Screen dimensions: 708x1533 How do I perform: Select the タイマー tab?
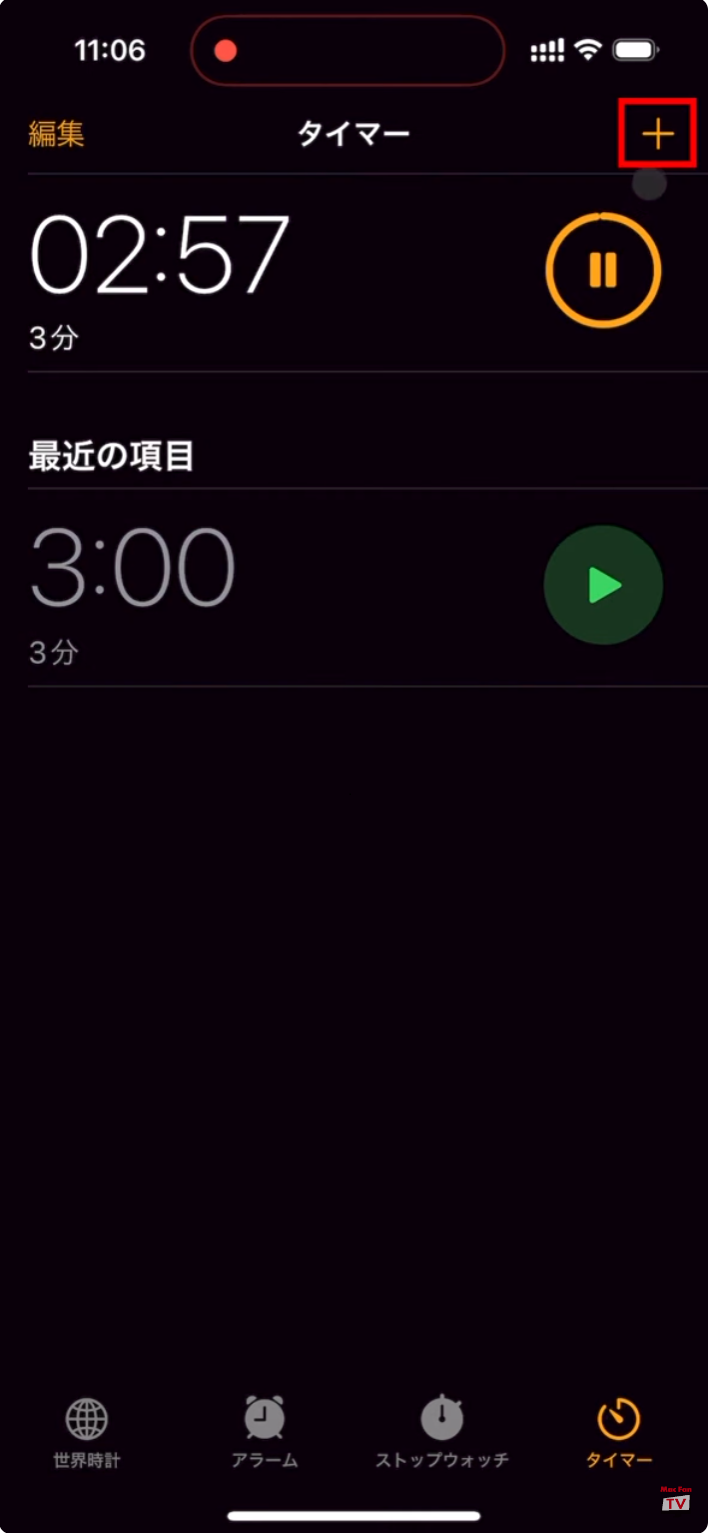(x=619, y=1432)
